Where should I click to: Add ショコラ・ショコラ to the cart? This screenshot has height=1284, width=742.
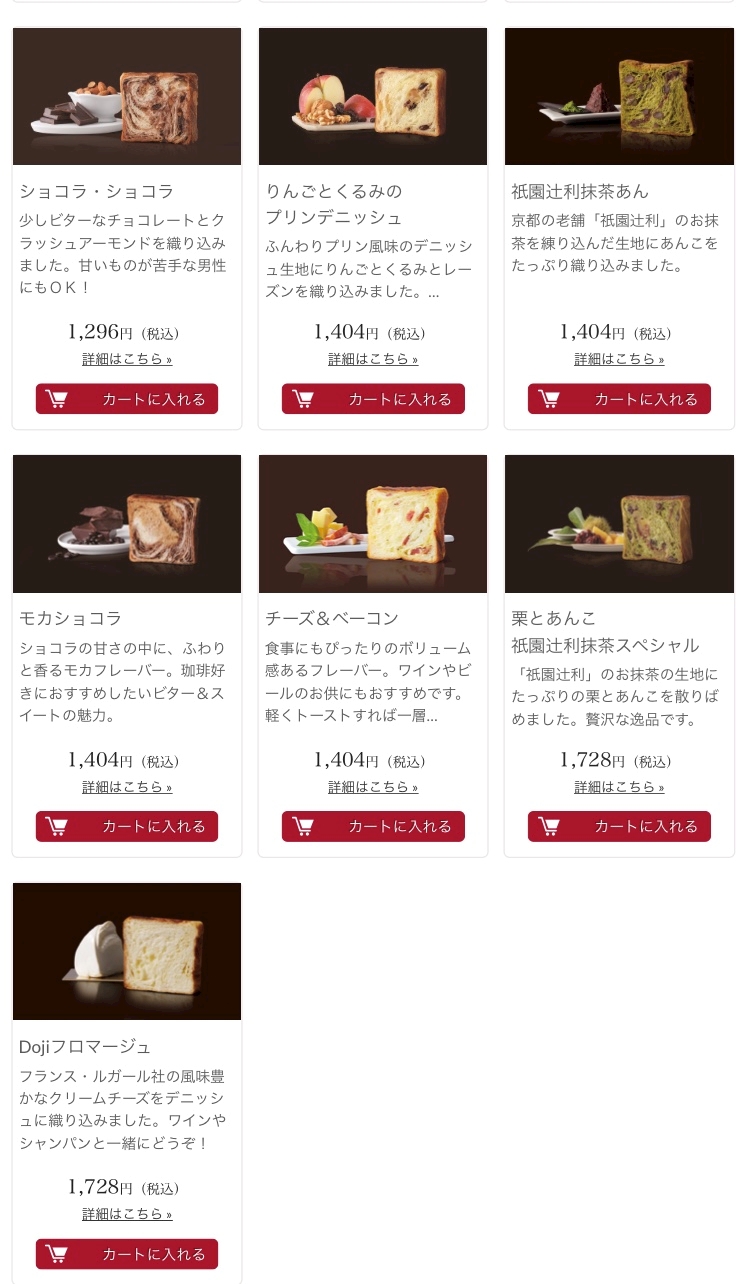[x=127, y=399]
